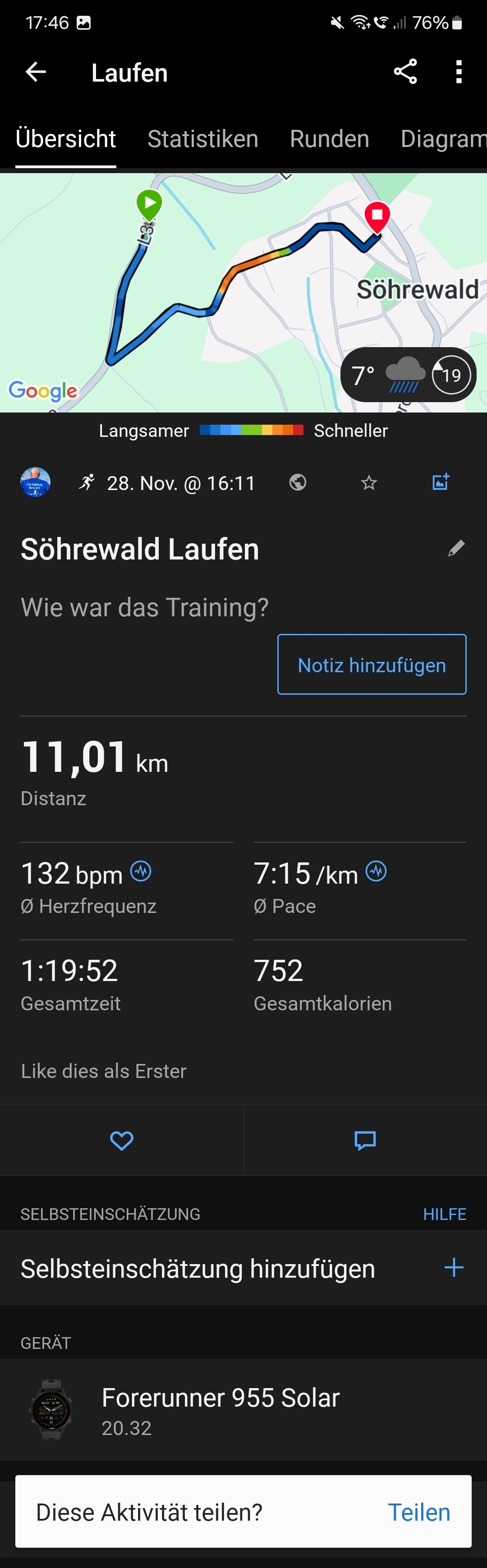
Task: Edit the activity name Söhrewald Laufen
Action: [x=456, y=548]
